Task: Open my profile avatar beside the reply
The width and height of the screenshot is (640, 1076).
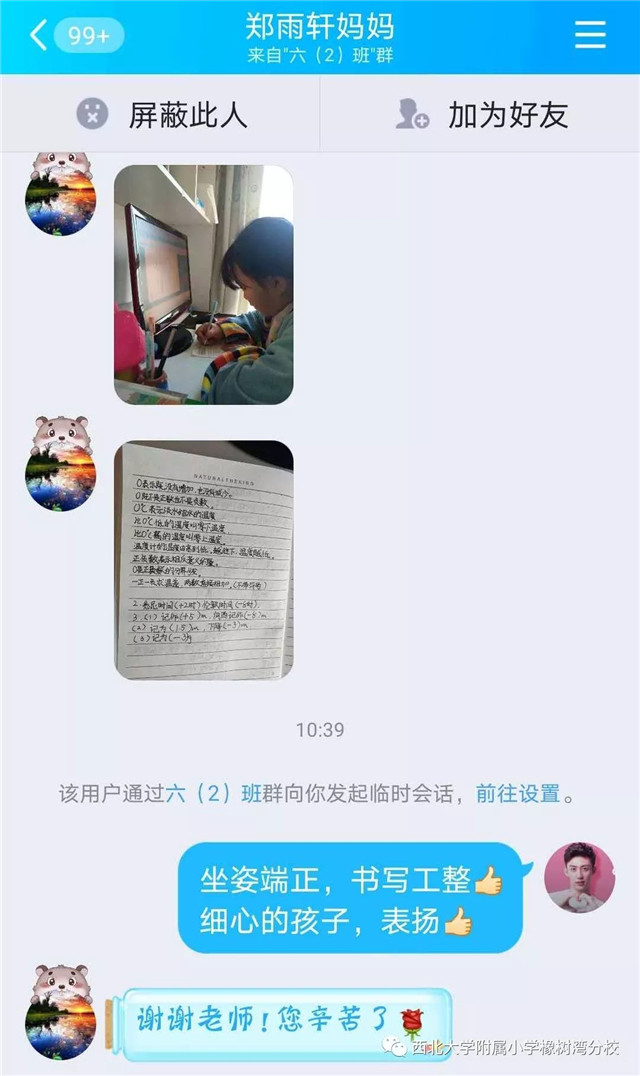Action: point(580,878)
